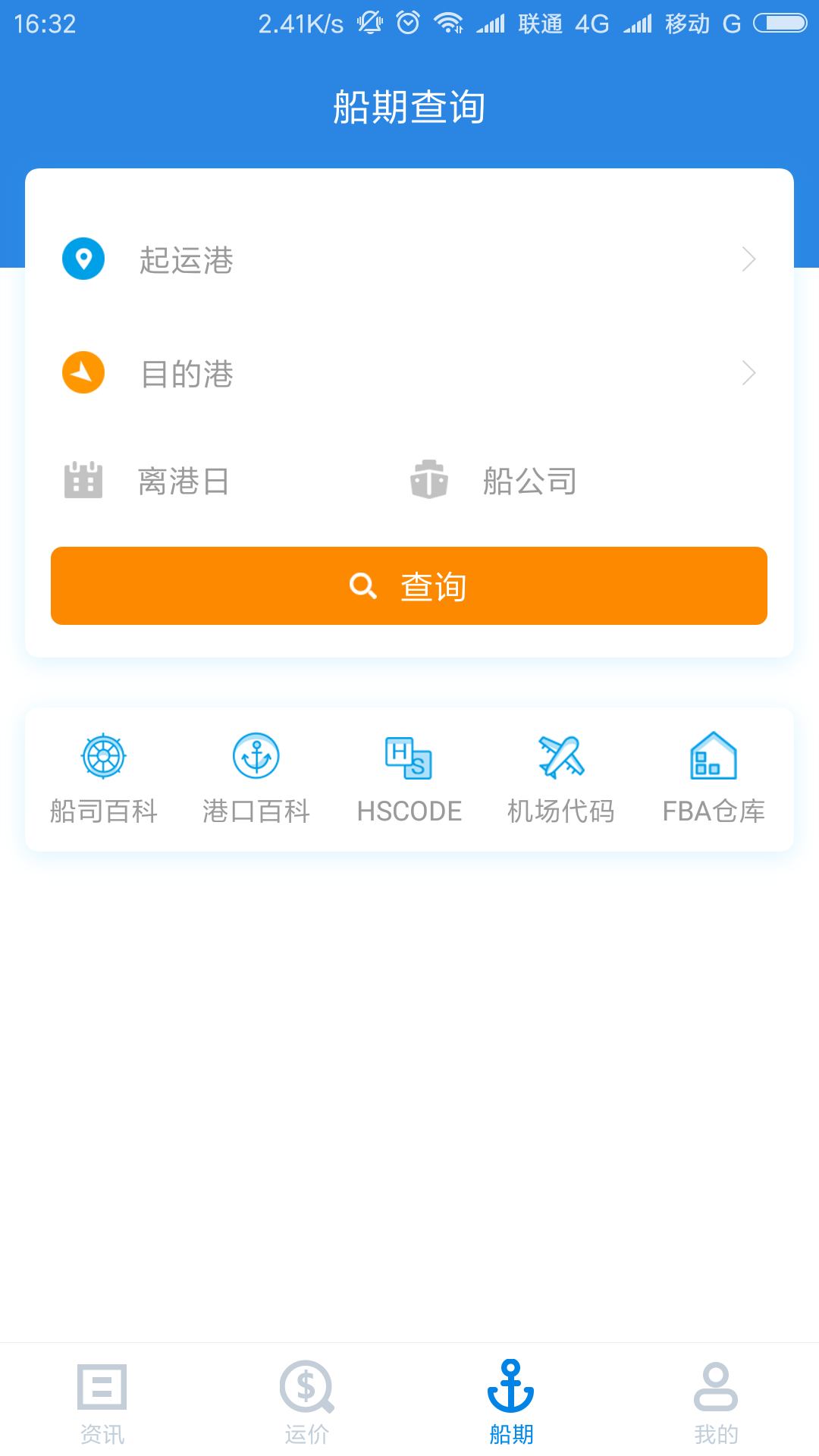Tap the orange 查询 search button

click(409, 586)
